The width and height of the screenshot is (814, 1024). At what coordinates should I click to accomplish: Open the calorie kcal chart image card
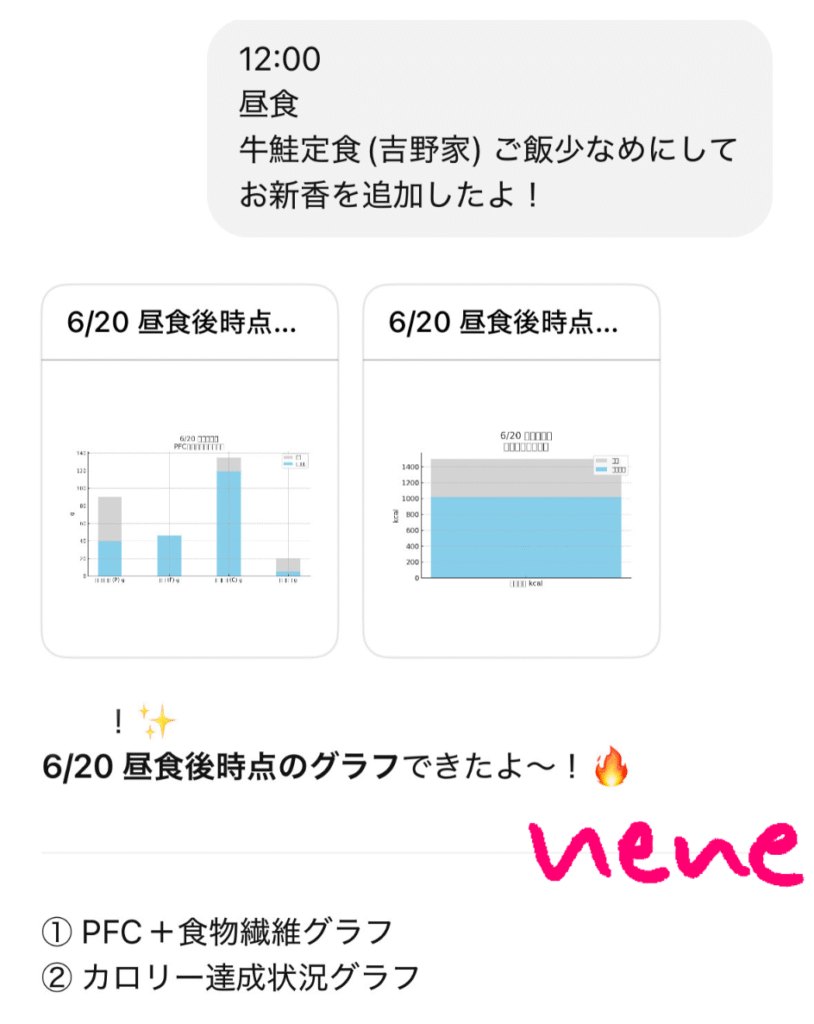(511, 510)
